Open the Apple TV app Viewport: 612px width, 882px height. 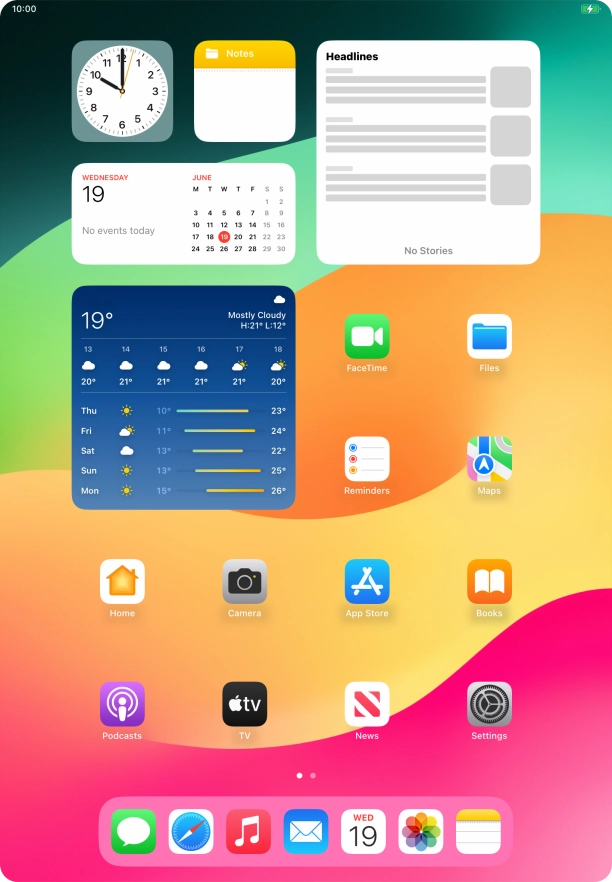click(x=244, y=704)
